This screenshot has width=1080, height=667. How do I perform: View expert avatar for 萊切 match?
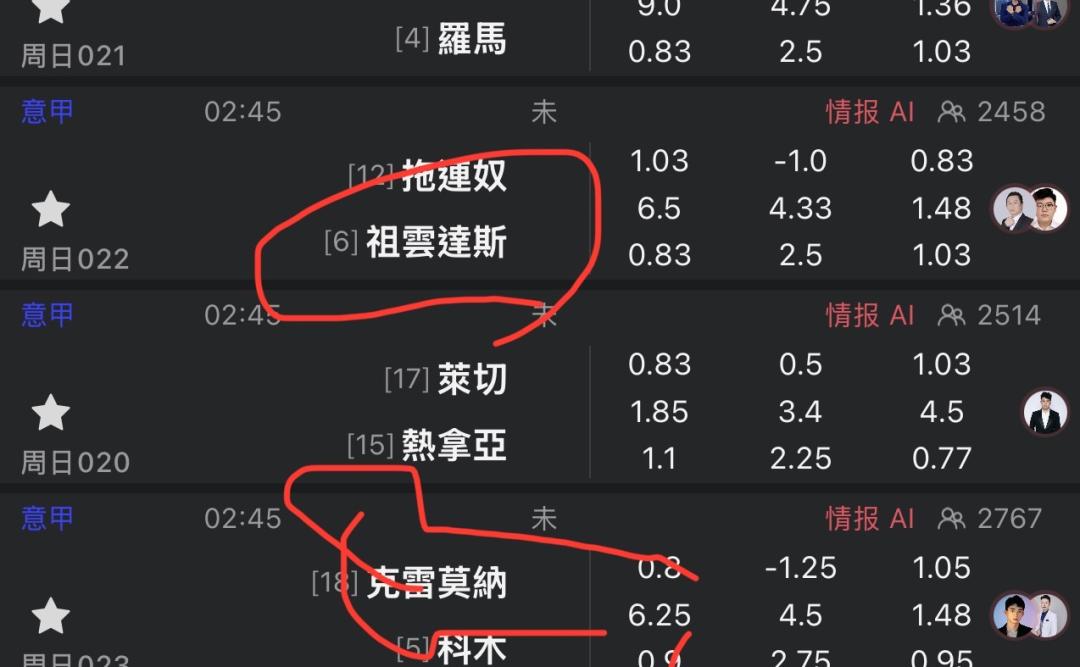click(1045, 412)
